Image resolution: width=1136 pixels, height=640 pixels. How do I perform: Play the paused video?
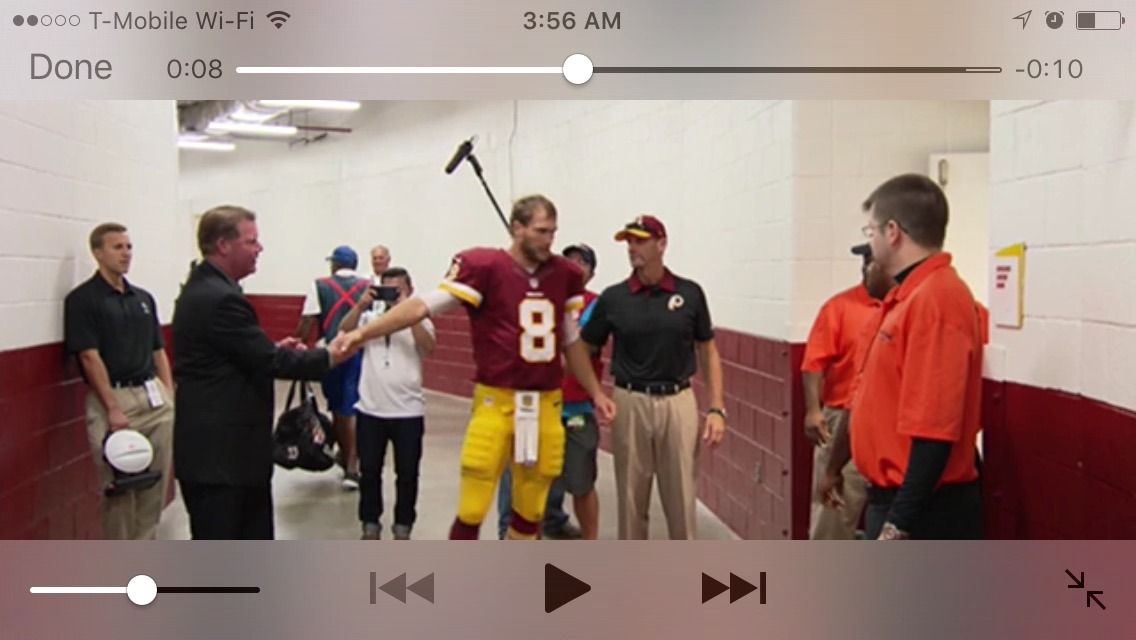(x=566, y=588)
